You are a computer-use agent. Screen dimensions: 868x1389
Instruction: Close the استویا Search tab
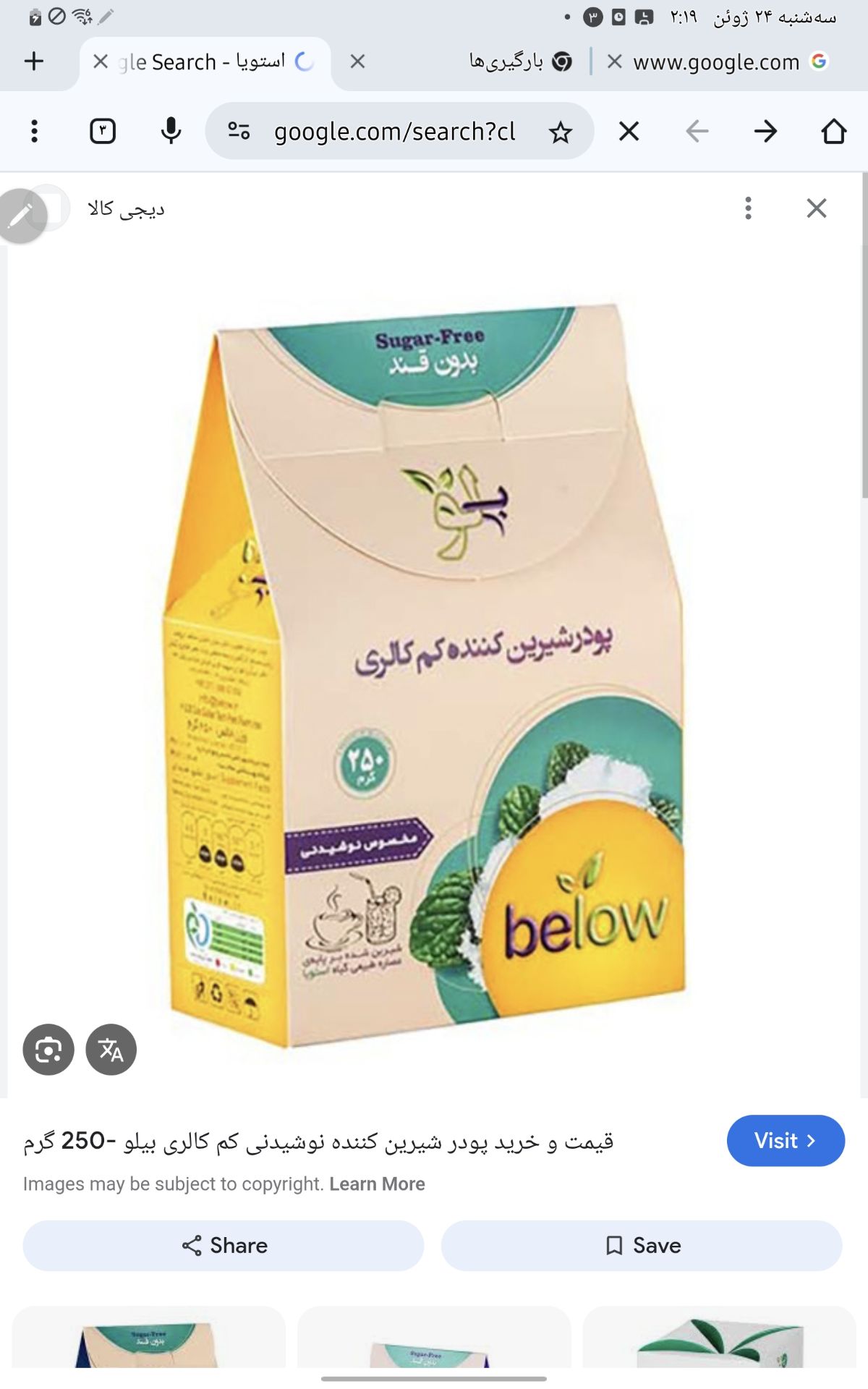point(101,62)
